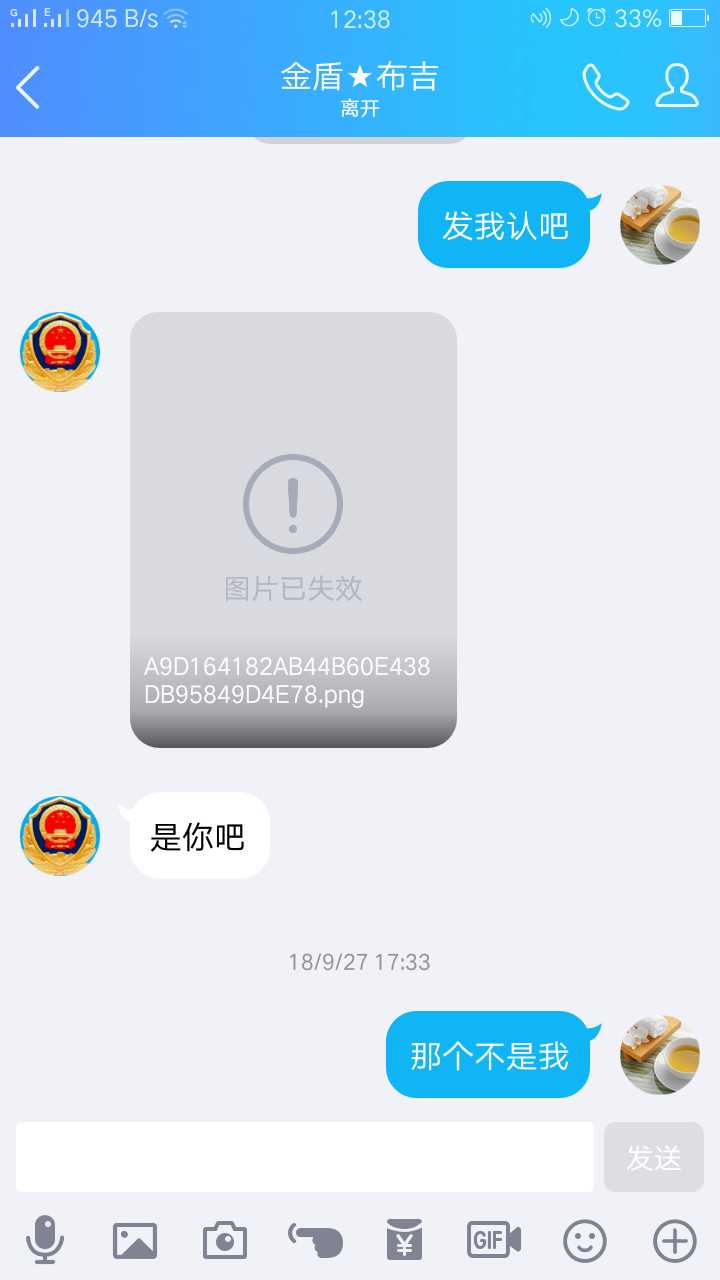Viewport: 720px width, 1280px height.
Task: Go back from the chat with 金盾★布吉
Action: tap(28, 88)
